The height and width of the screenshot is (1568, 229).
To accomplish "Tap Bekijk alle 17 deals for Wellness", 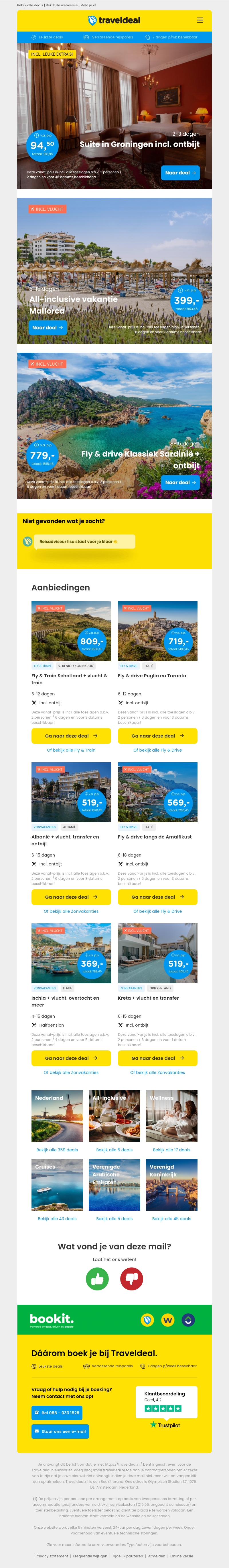I will click(171, 1150).
